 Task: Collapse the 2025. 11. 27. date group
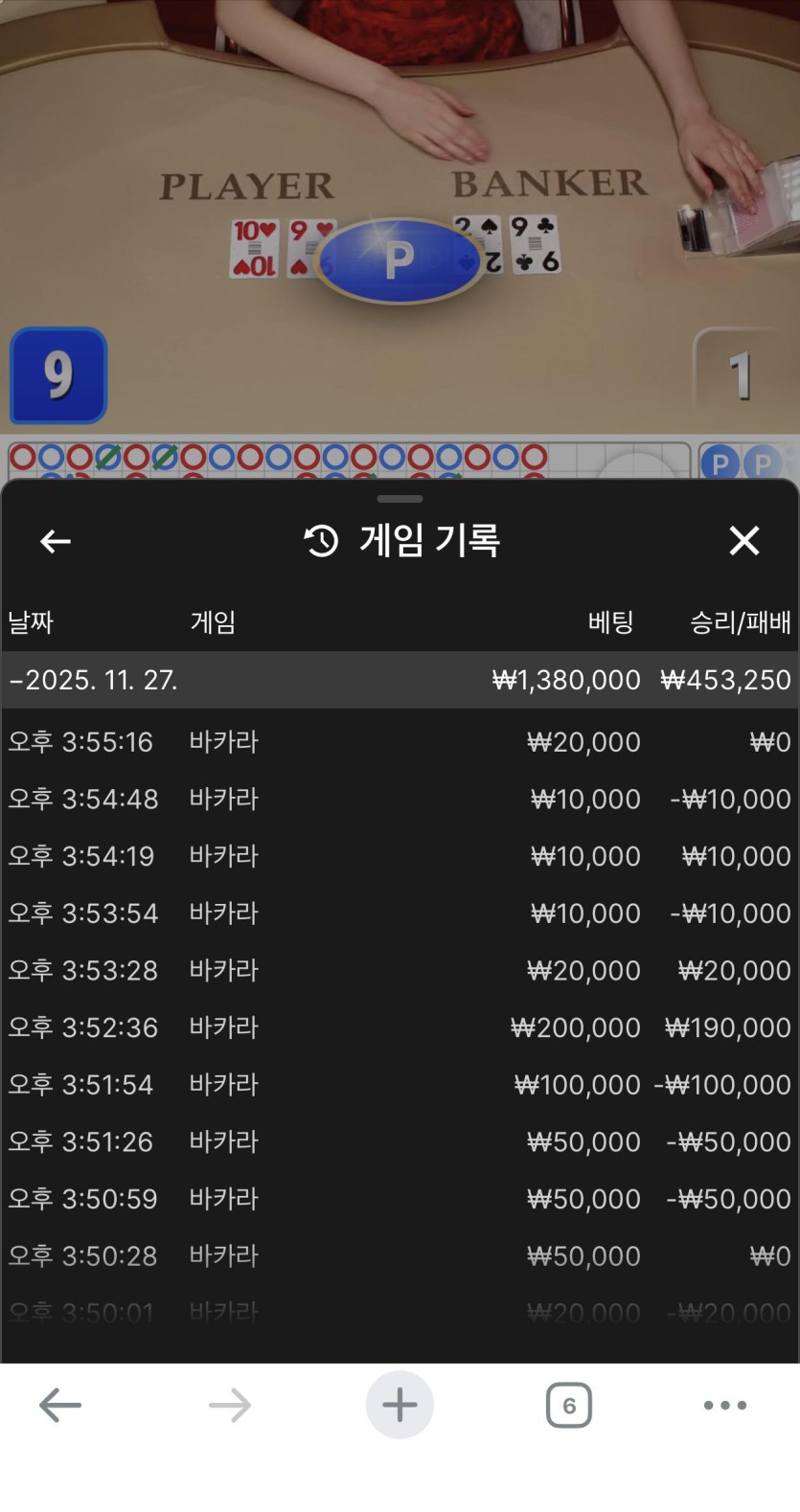(x=93, y=680)
